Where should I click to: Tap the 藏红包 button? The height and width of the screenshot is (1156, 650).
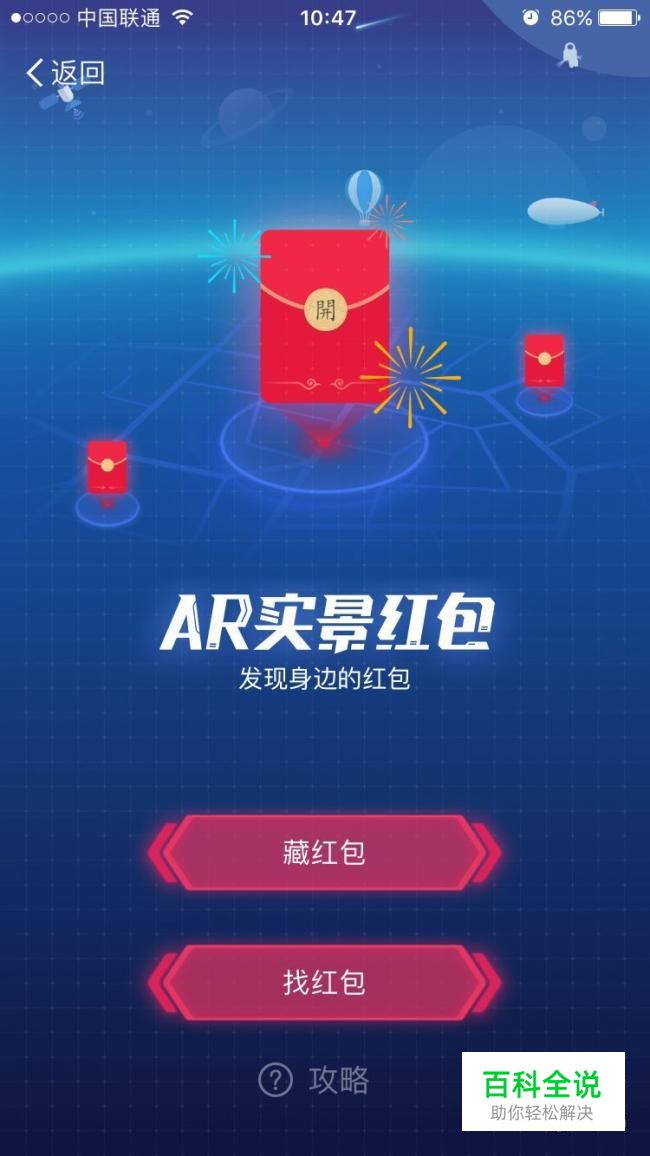[324, 853]
